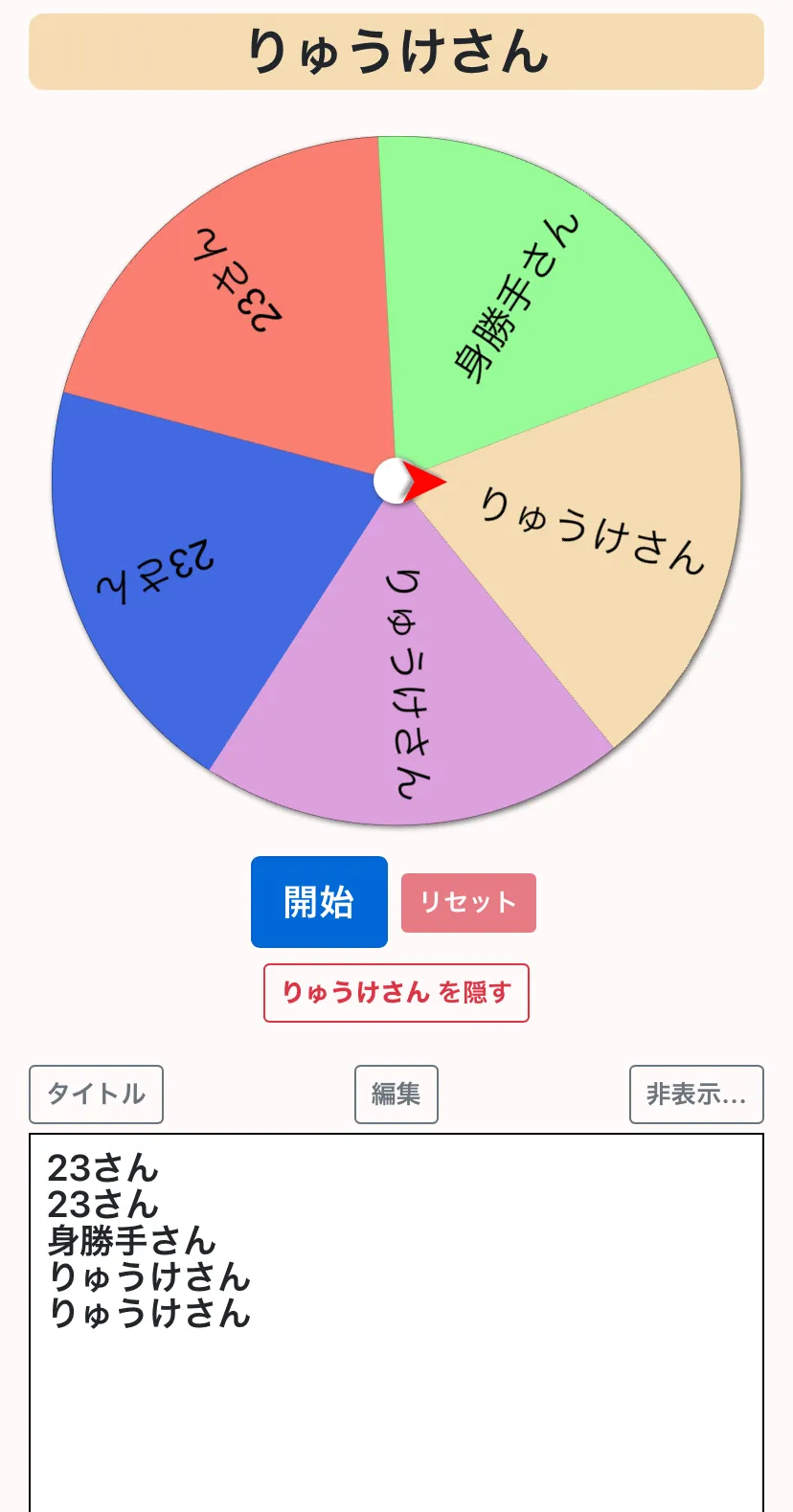Open the 非表示... hidden items dropdown
793x1512 pixels.
[x=696, y=1095]
